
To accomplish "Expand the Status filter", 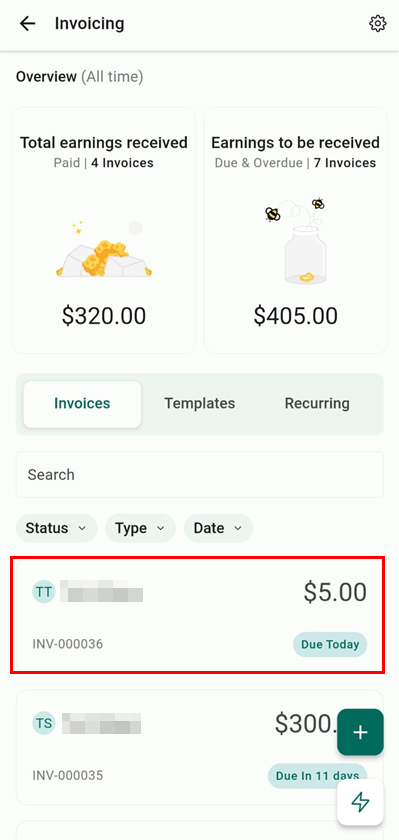I will 56,528.
